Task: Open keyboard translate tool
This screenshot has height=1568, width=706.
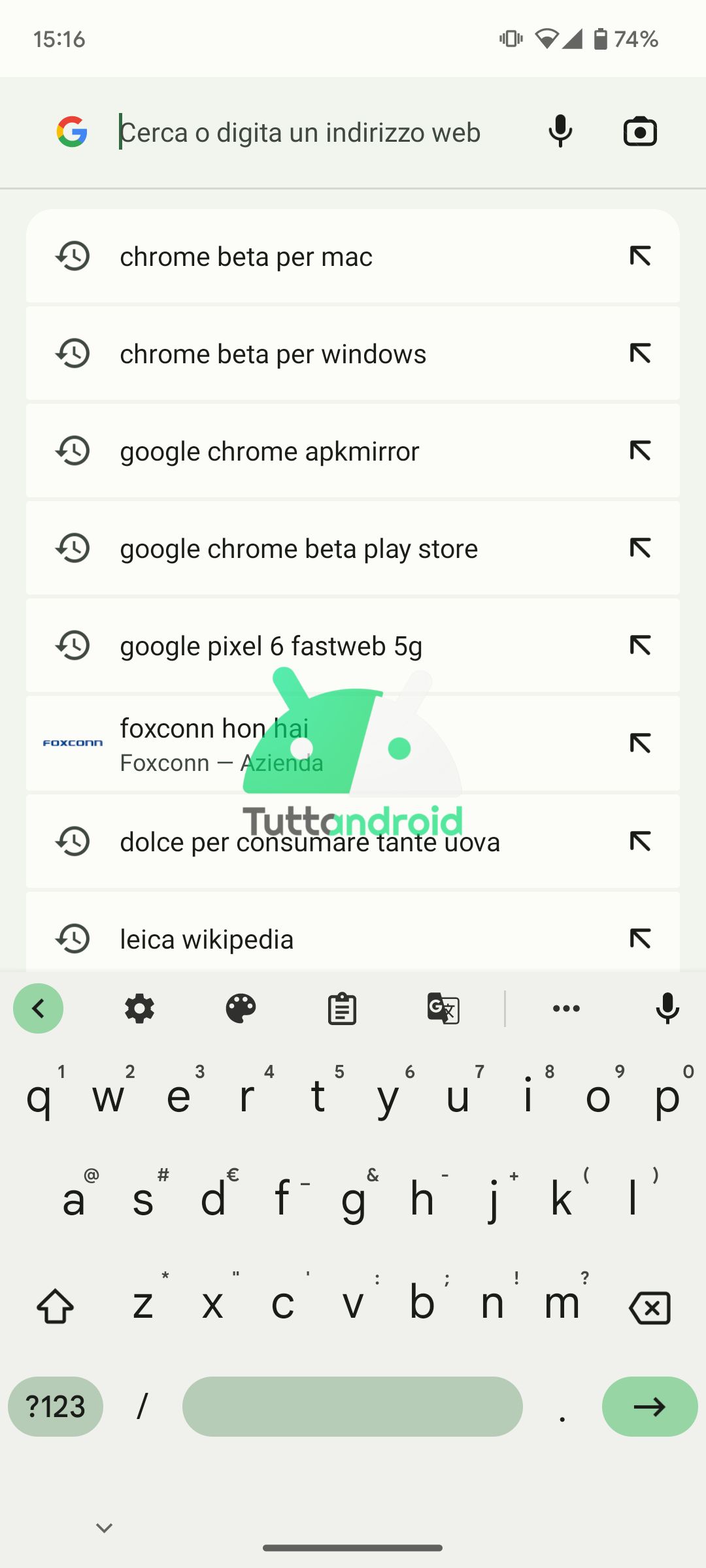Action: click(443, 1009)
